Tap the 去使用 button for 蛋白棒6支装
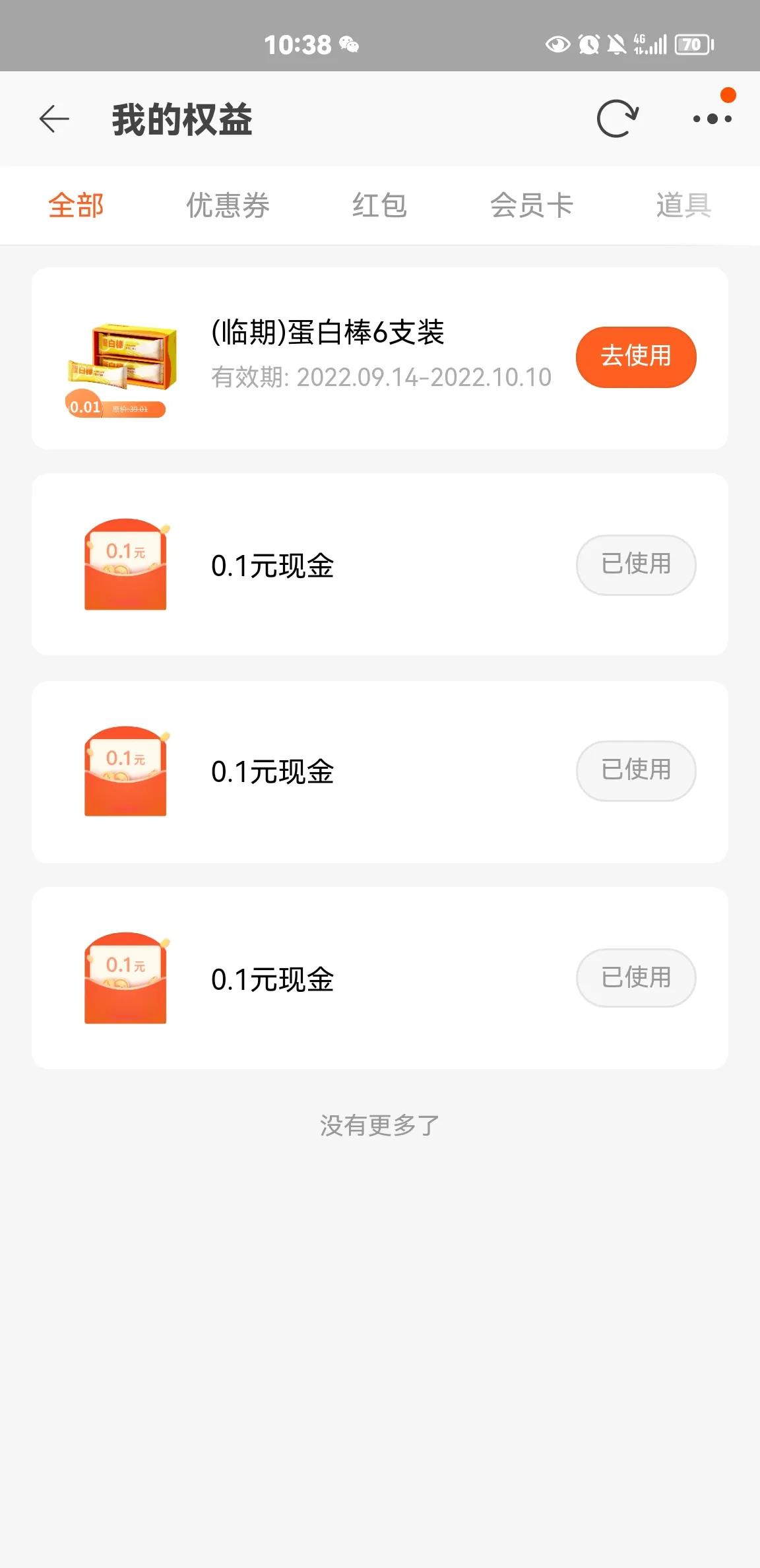 [635, 357]
